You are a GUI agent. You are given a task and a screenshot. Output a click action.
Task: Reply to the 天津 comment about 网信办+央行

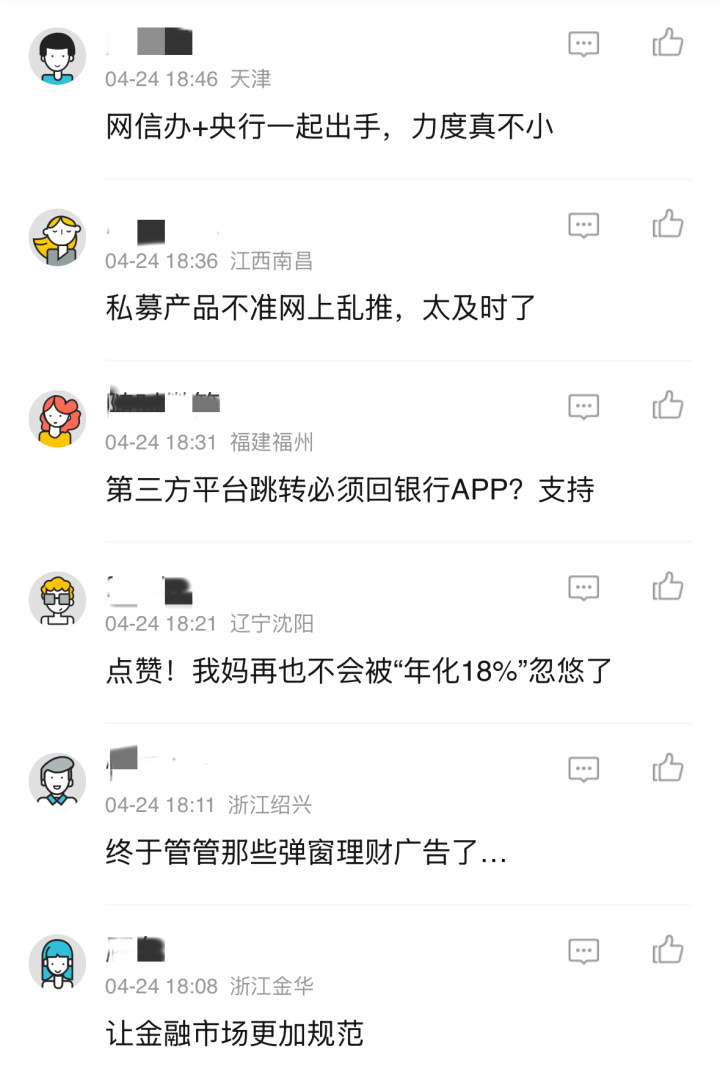[583, 43]
